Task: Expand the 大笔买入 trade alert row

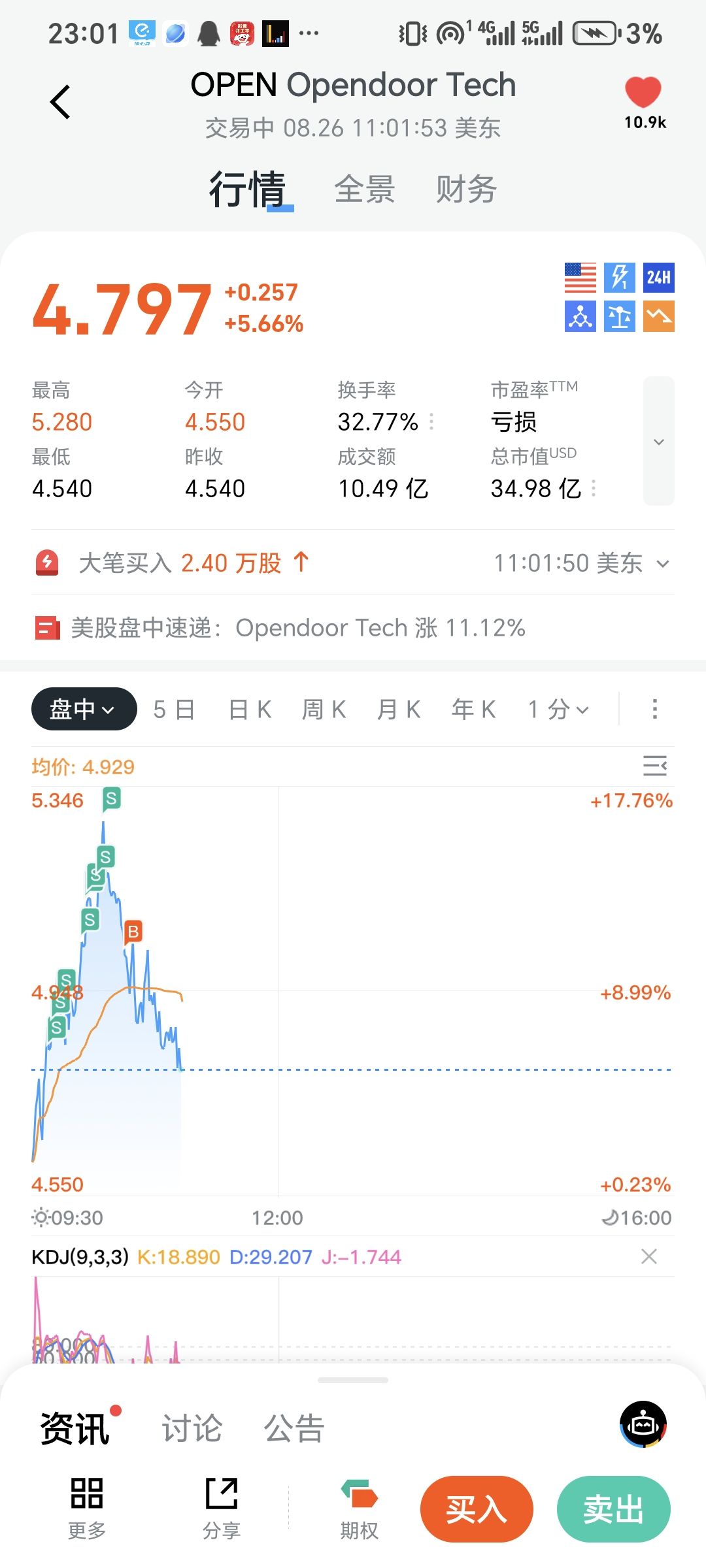Action: pyautogui.click(x=663, y=563)
